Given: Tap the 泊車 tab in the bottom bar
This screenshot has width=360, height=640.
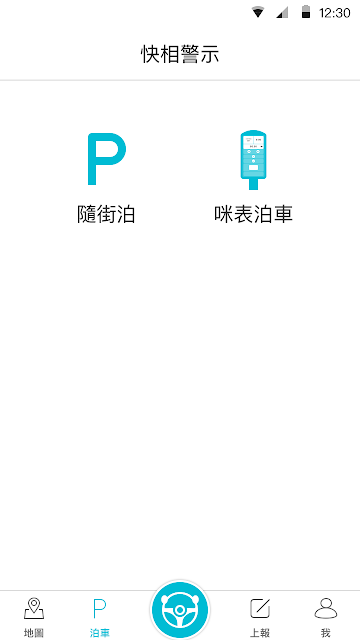Looking at the screenshot, I should (100, 617).
